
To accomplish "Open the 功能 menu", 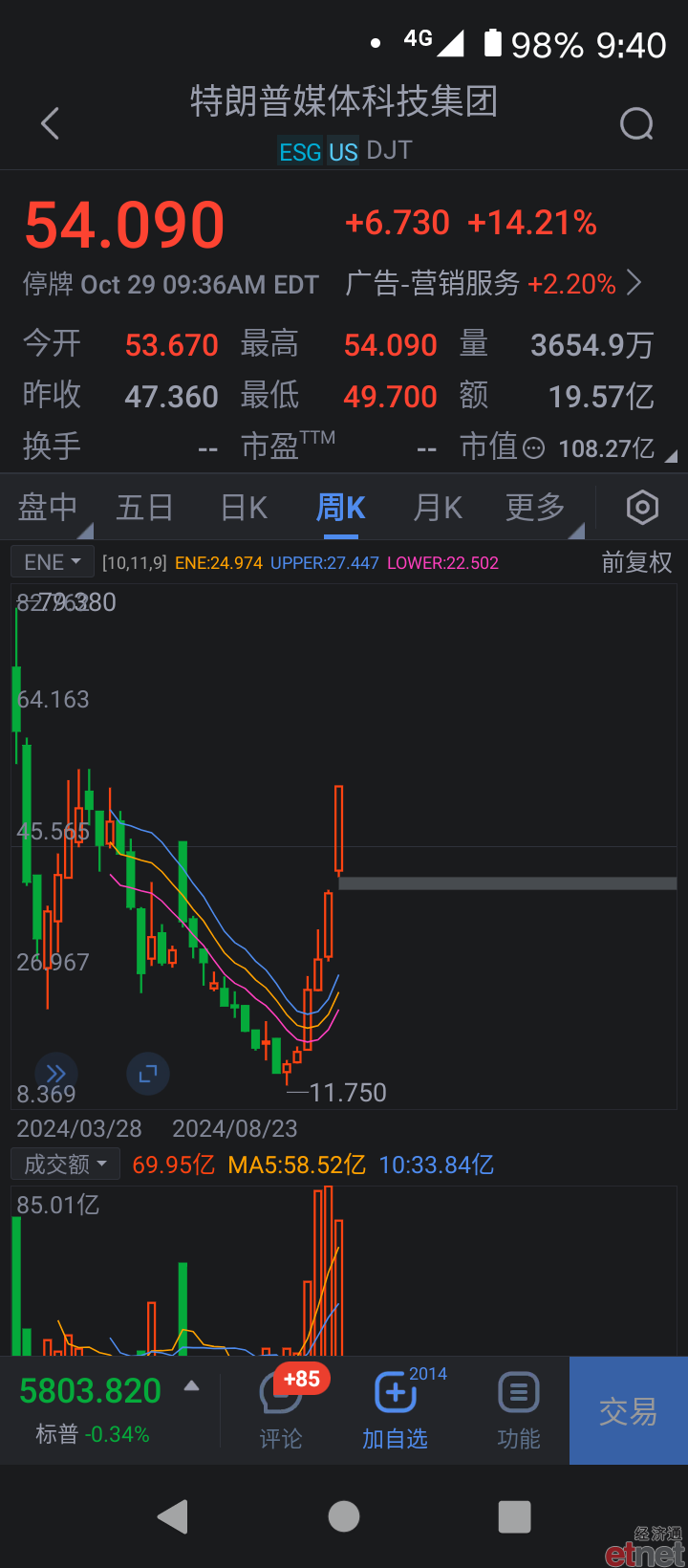I will pos(519,1410).
